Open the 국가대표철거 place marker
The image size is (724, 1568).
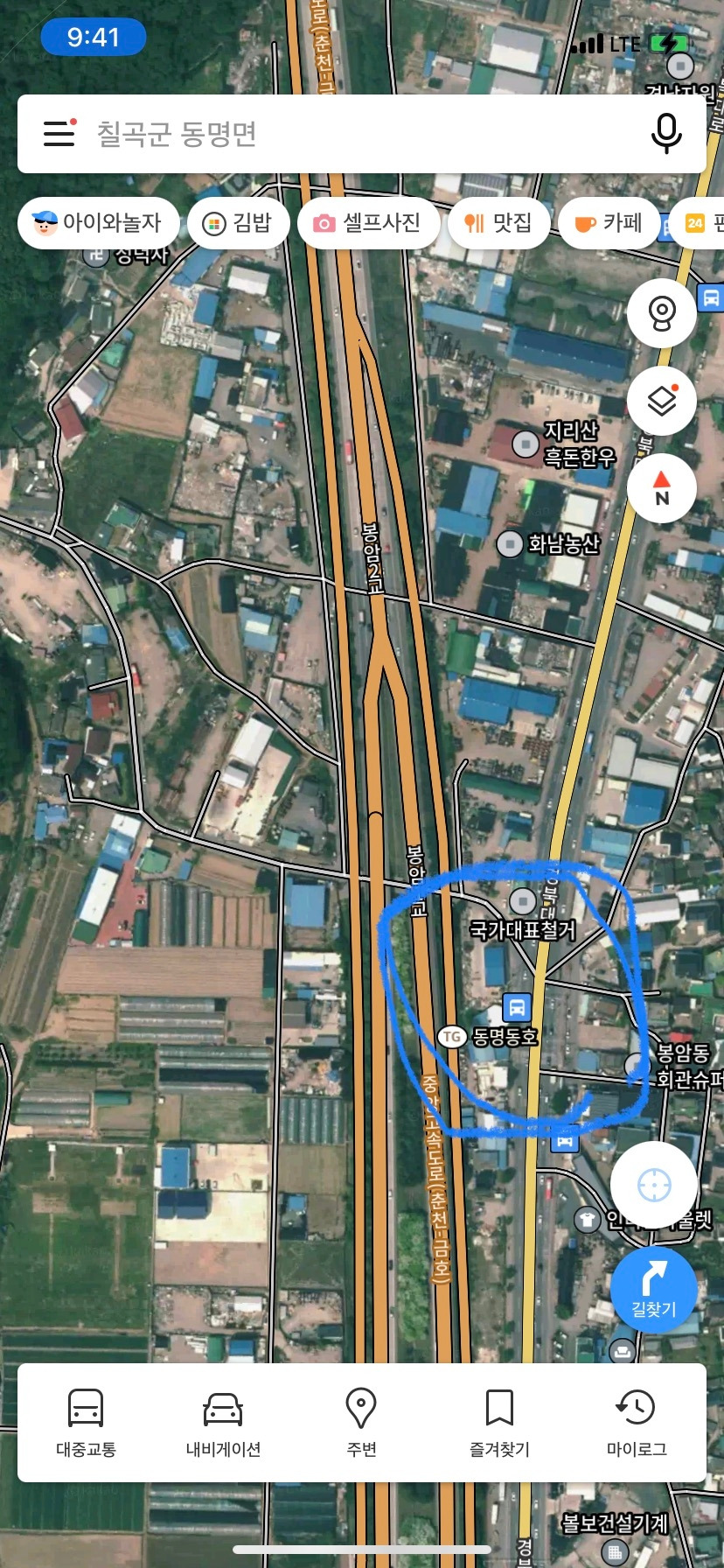coord(523,901)
